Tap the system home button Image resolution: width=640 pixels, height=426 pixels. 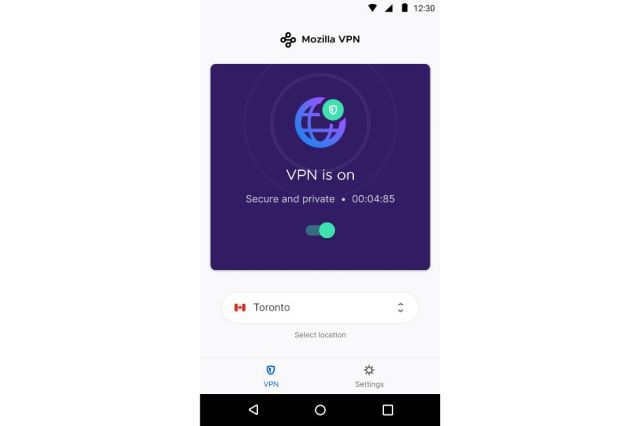(x=320, y=410)
